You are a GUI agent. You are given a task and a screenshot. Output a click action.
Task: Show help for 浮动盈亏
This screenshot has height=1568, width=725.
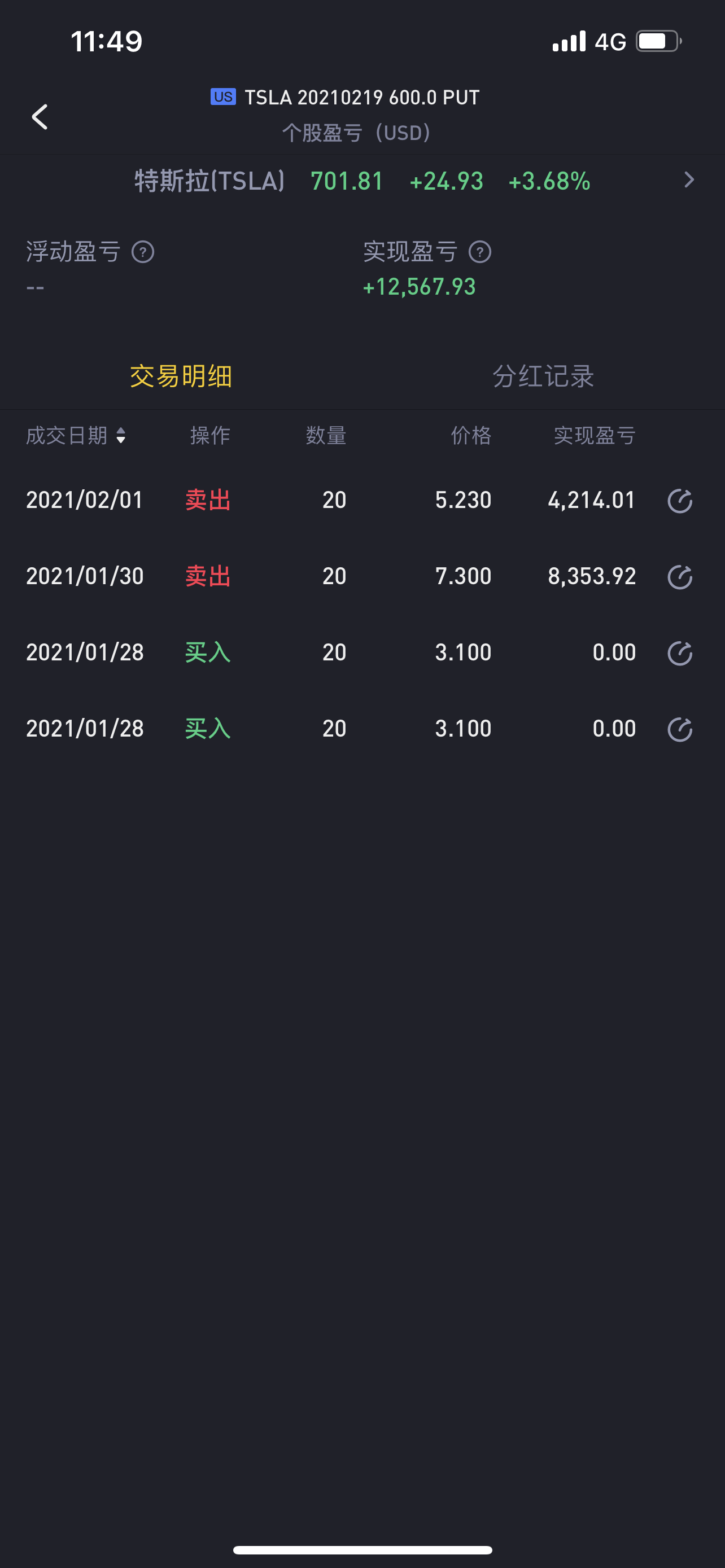click(143, 252)
